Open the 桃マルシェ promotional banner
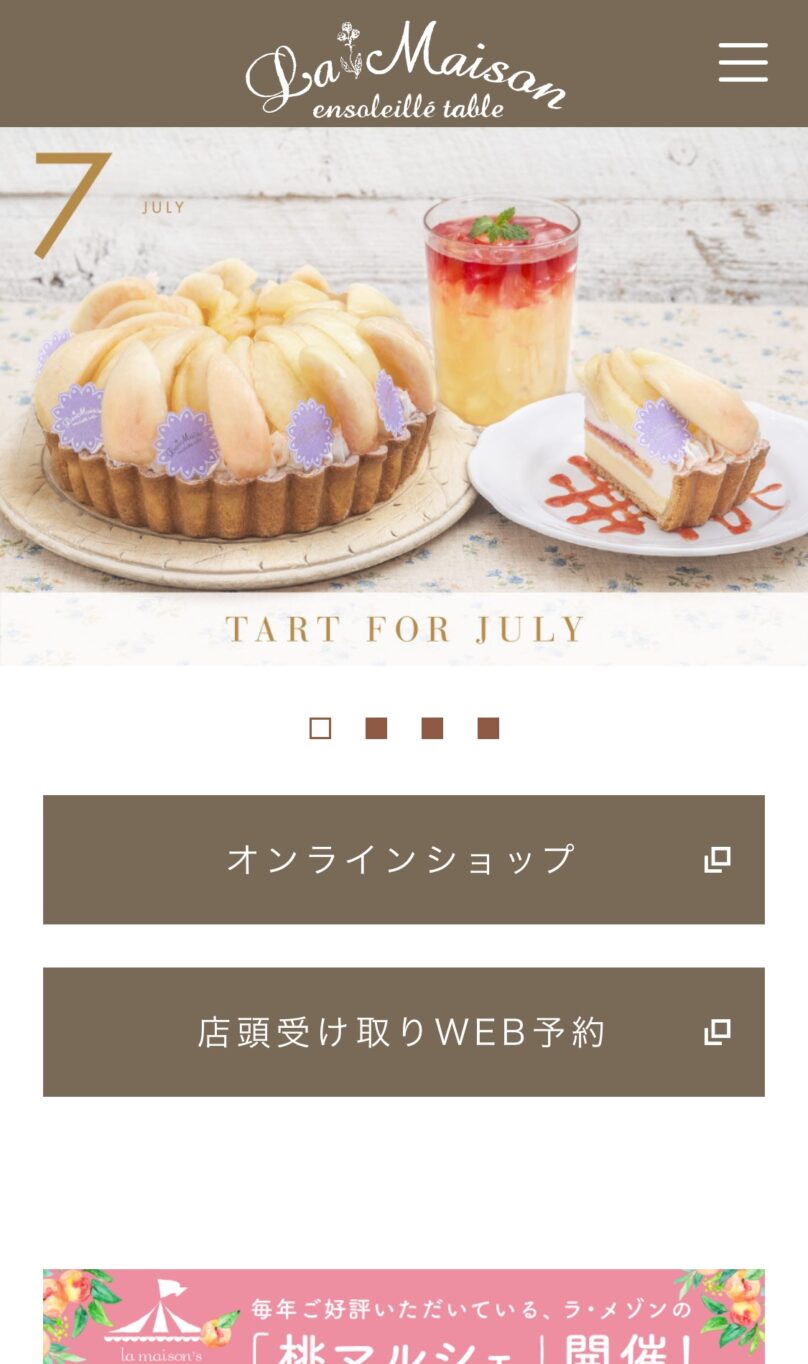This screenshot has width=808, height=1364. click(x=404, y=1318)
